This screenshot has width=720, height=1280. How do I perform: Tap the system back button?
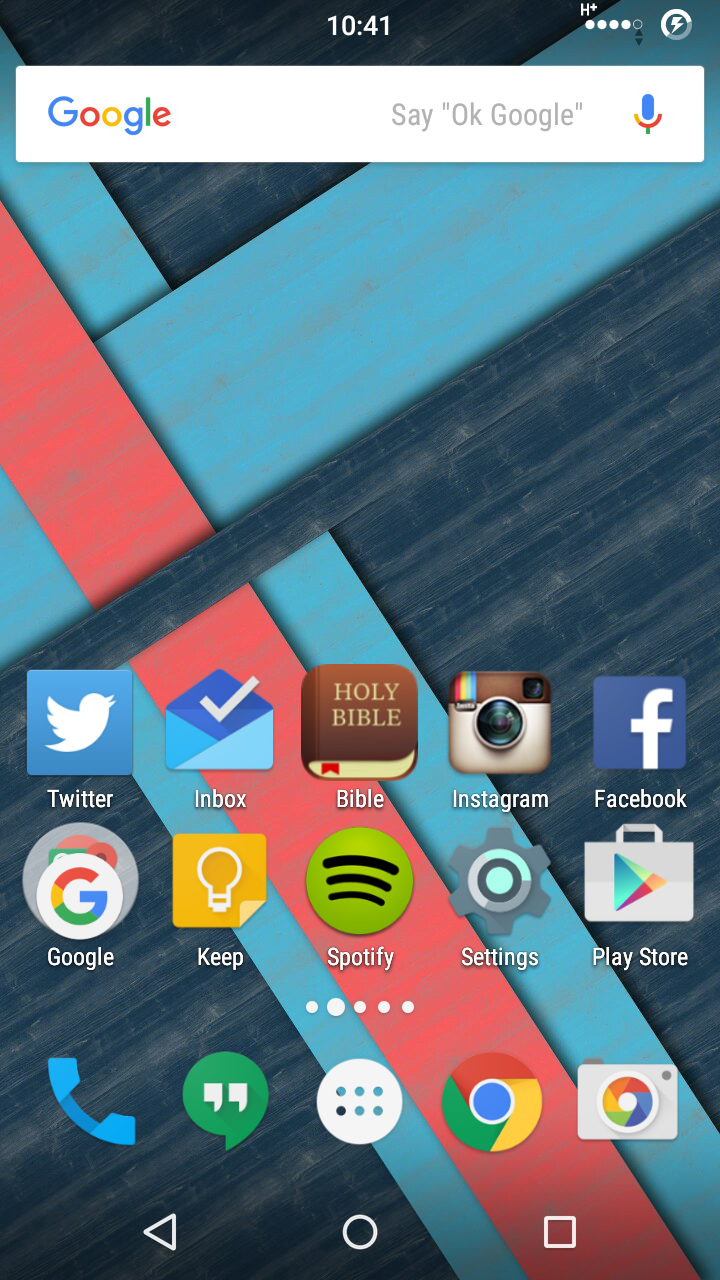coord(160,1232)
